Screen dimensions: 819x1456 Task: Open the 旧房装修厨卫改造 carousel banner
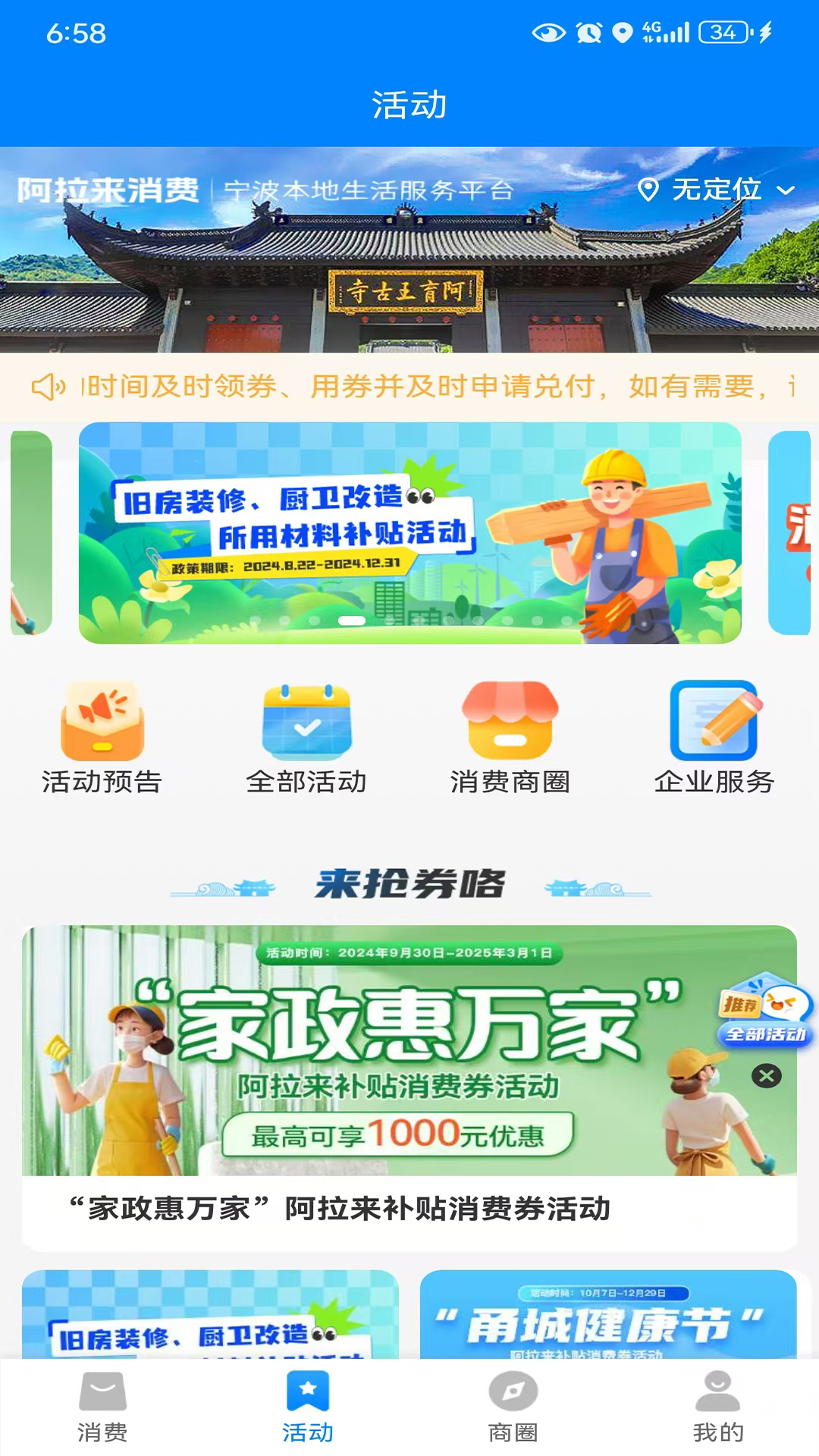[x=410, y=533]
